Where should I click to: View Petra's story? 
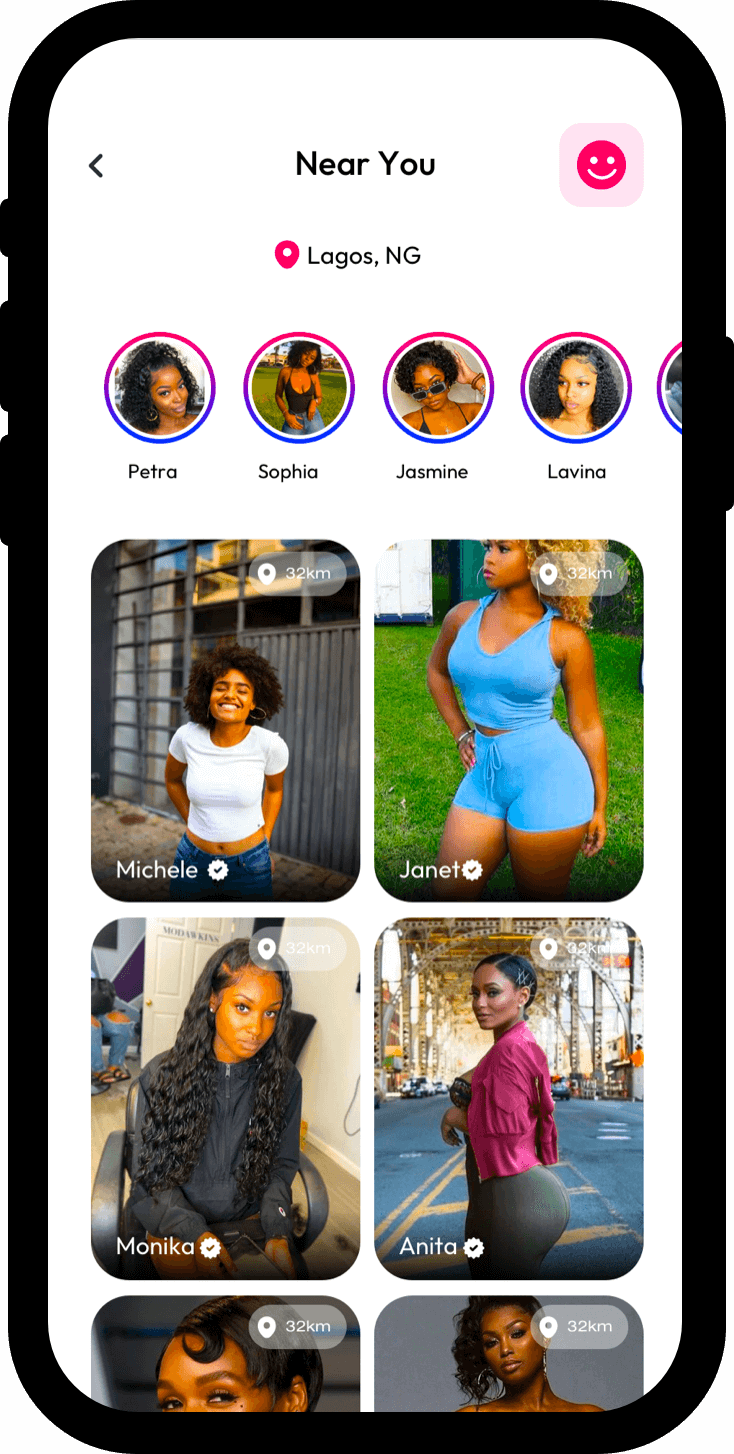(x=160, y=388)
